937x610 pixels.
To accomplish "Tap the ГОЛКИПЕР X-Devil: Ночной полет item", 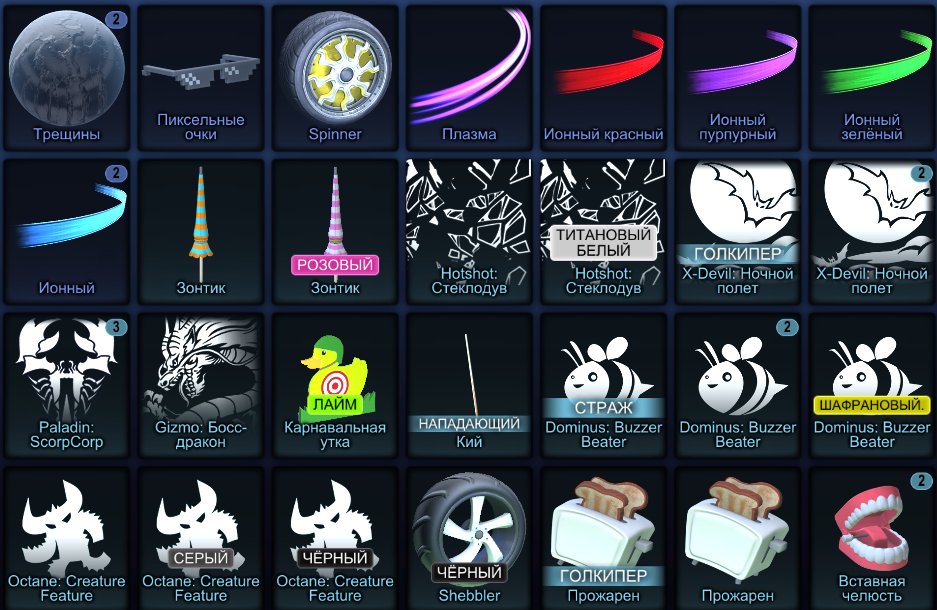I will click(737, 229).
